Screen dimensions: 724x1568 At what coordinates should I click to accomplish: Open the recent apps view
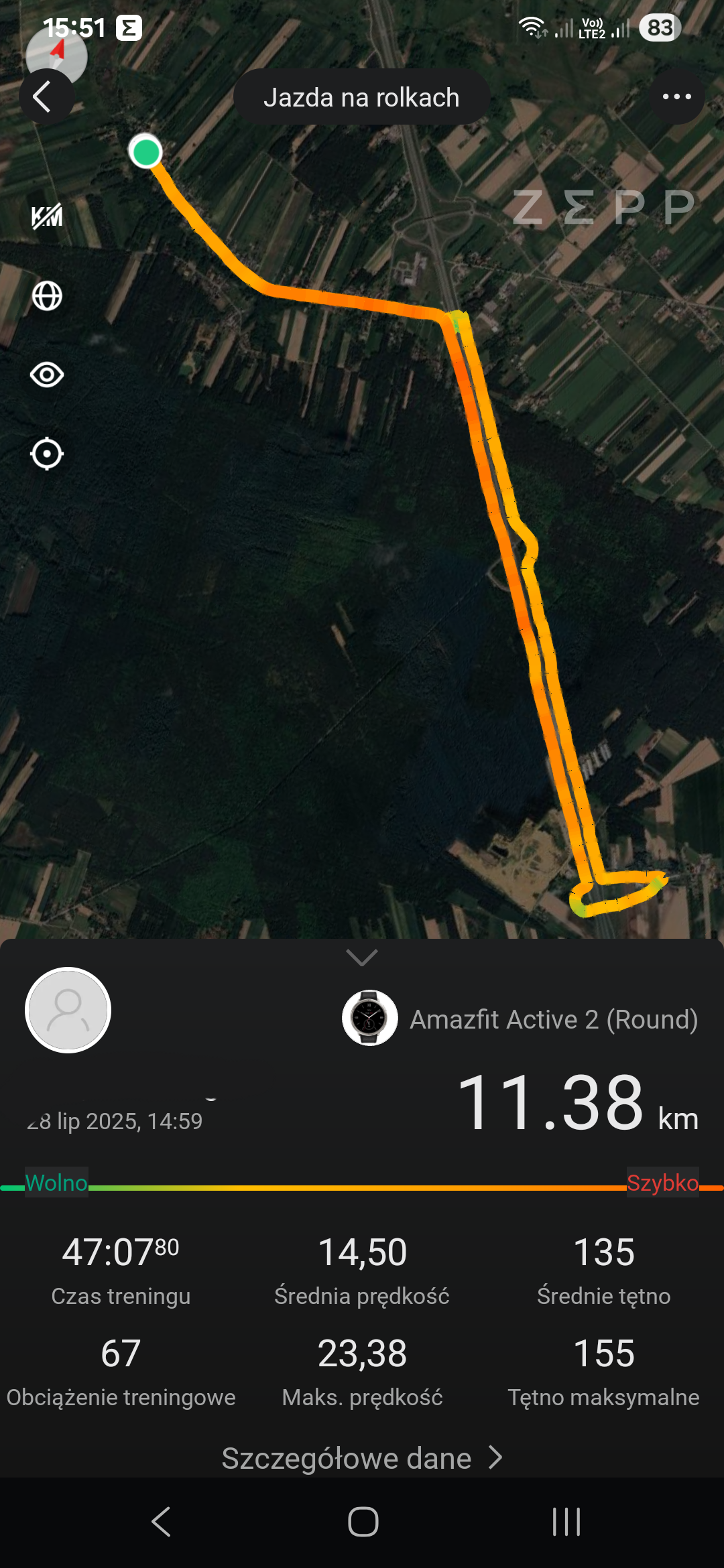(566, 1522)
